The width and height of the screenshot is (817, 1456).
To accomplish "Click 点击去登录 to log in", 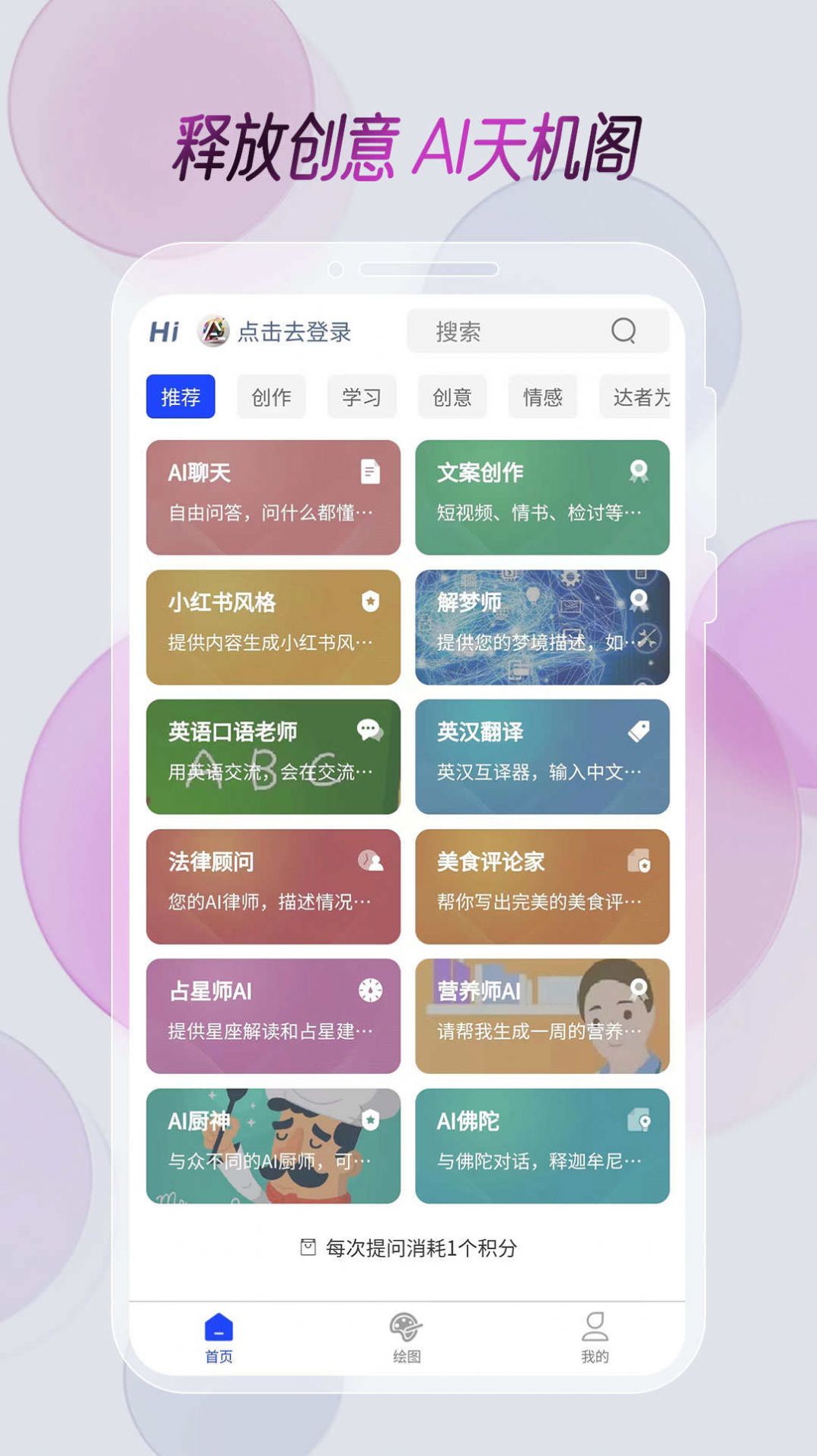I will (x=295, y=330).
